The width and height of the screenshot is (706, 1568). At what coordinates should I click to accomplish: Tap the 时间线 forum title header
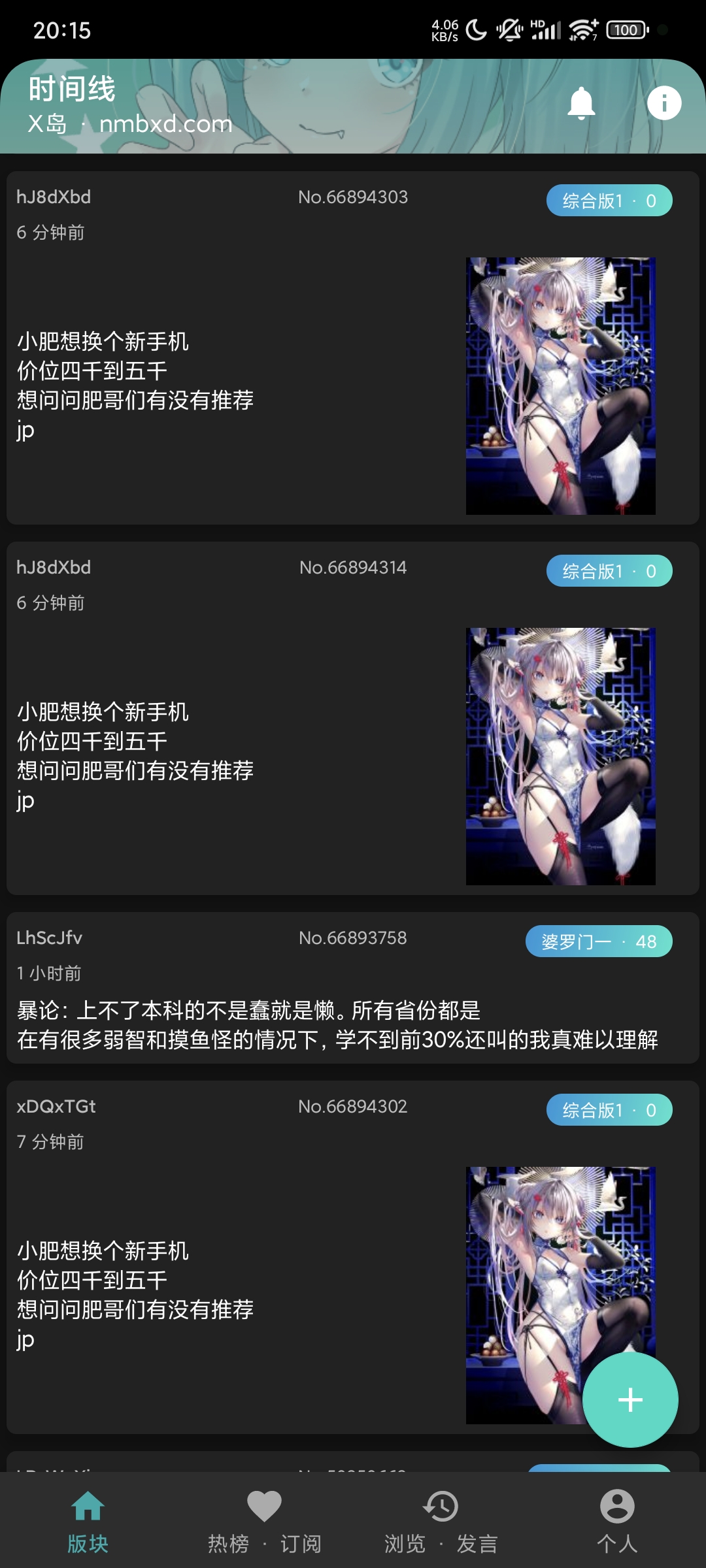[x=72, y=89]
